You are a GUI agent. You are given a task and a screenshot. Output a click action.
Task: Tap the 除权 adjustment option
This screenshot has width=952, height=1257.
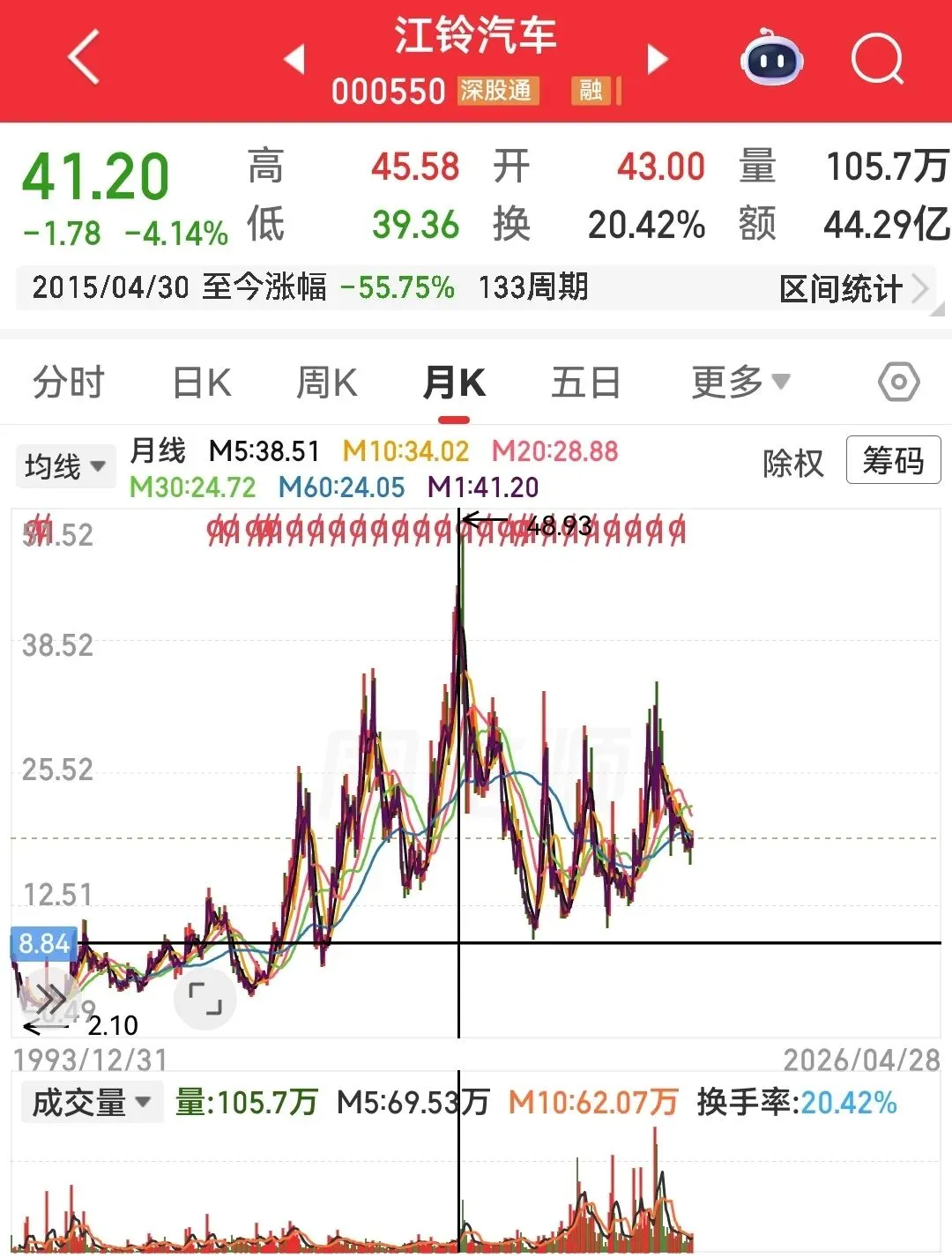pyautogui.click(x=792, y=463)
